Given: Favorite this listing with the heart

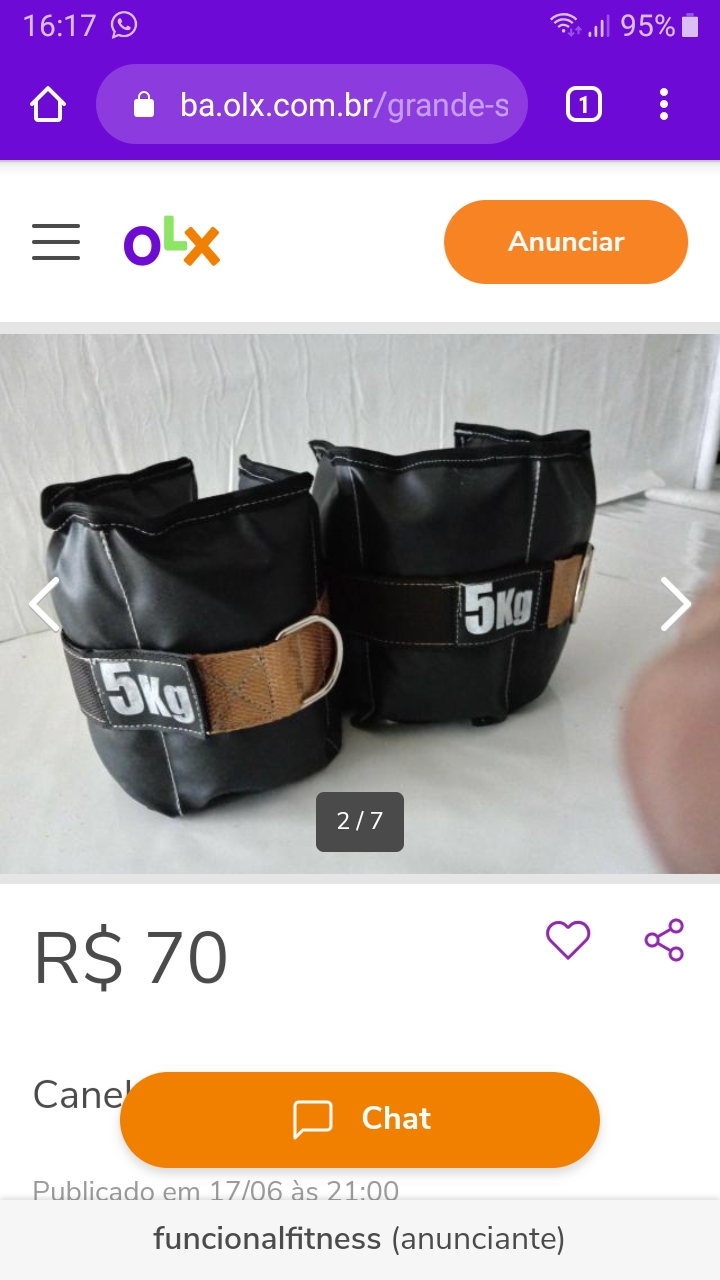Looking at the screenshot, I should click(568, 940).
